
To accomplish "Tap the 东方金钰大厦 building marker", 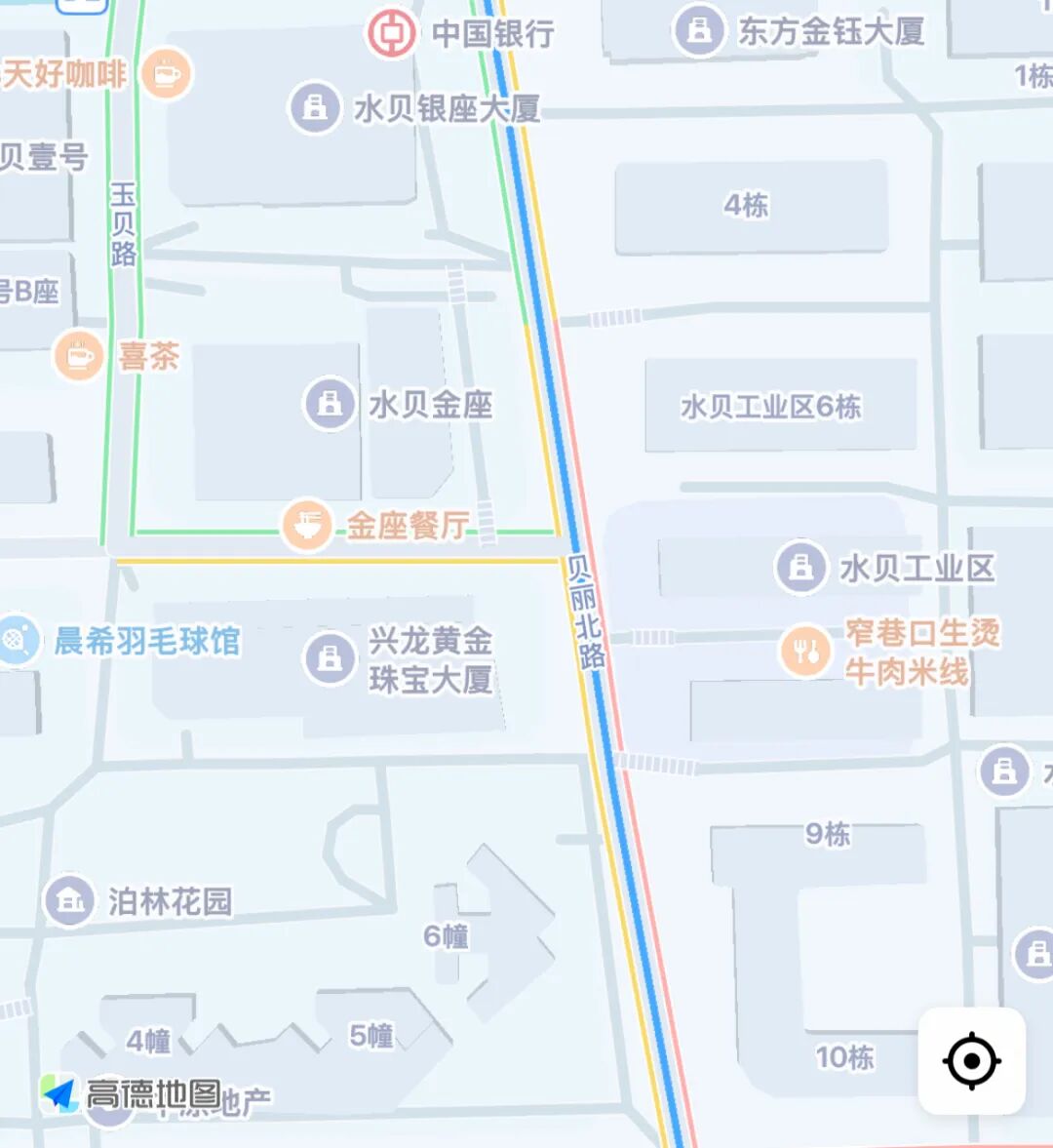I will (x=699, y=31).
